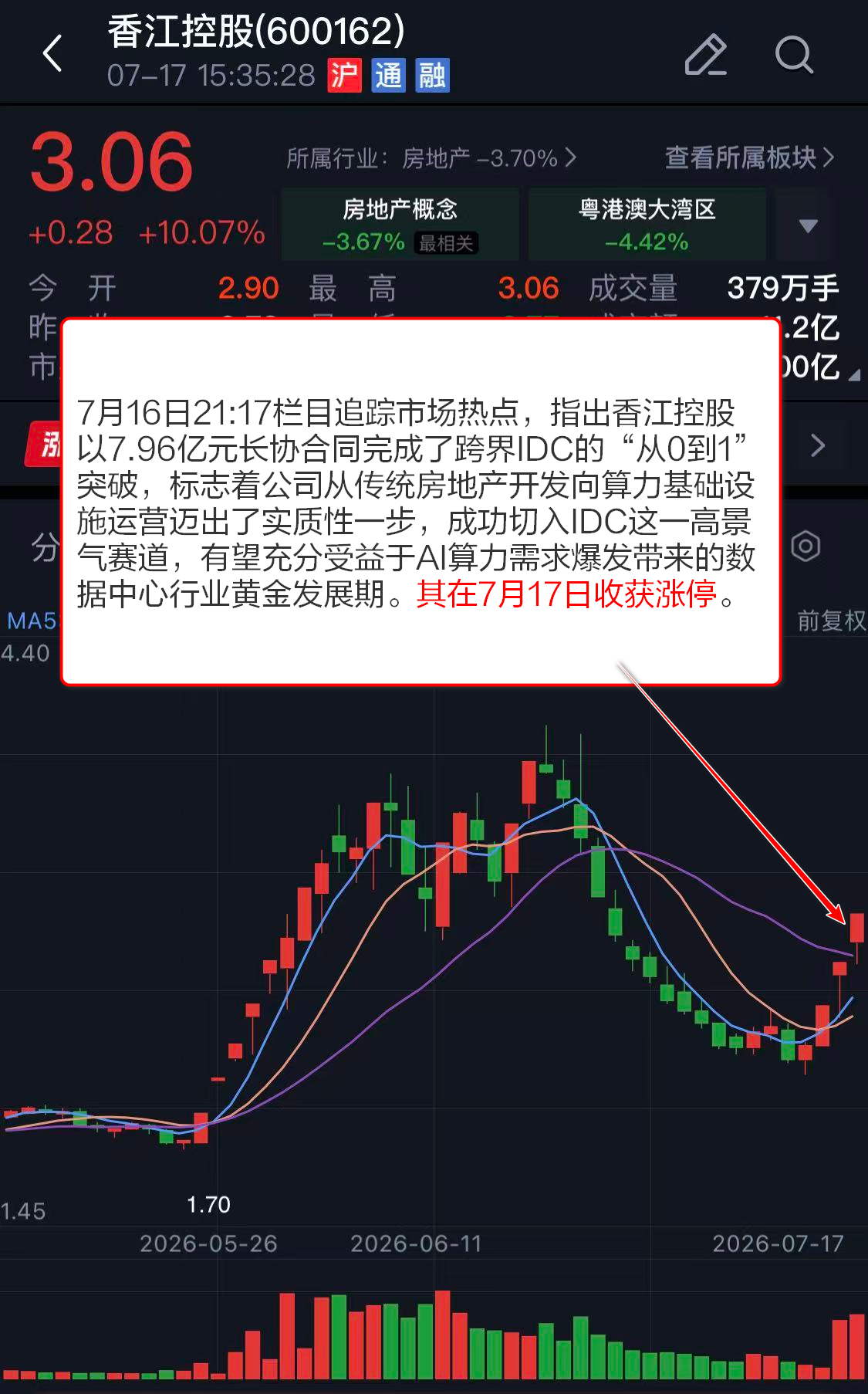Open the stock search magnifier

coord(794,55)
